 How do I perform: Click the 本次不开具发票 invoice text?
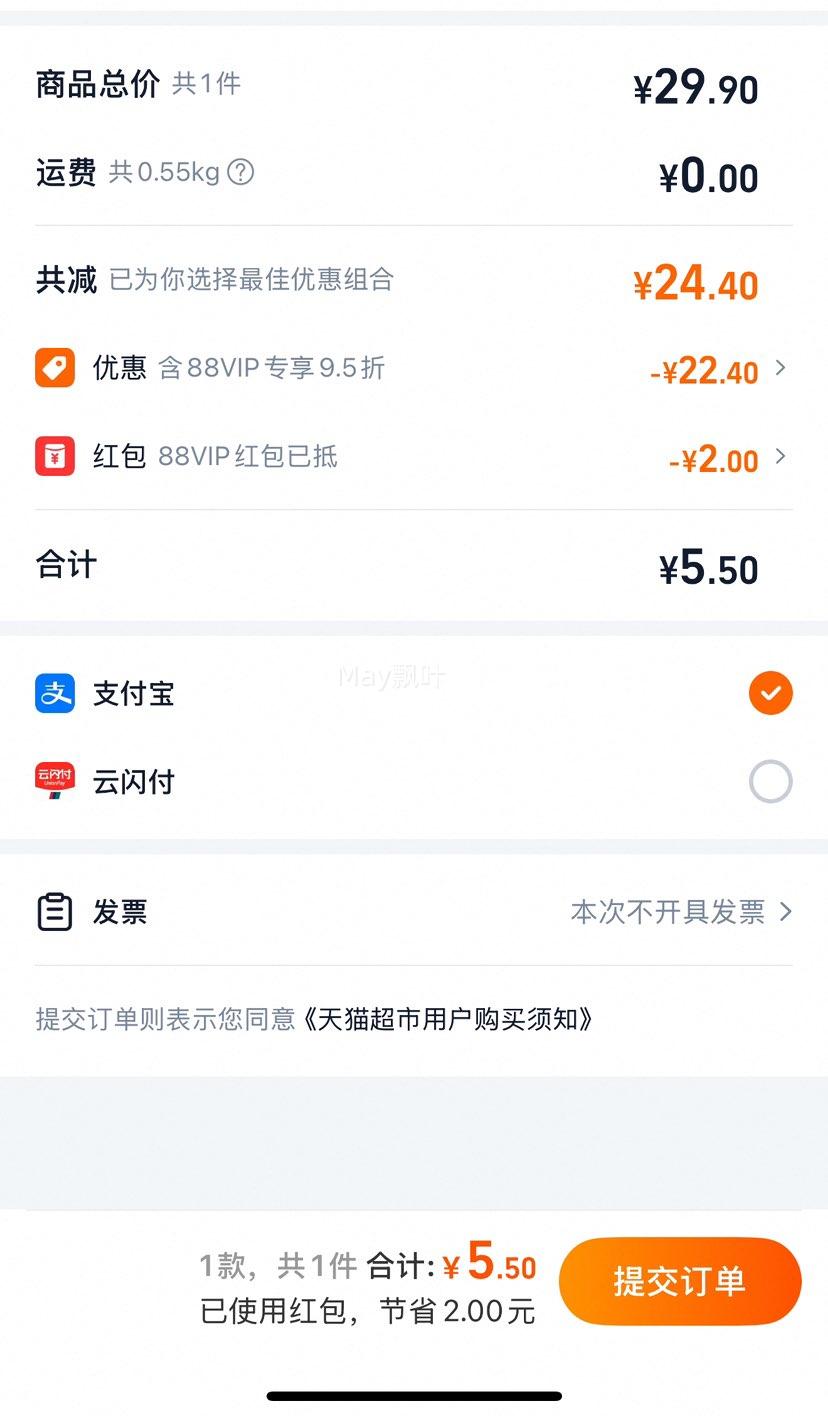pos(665,911)
